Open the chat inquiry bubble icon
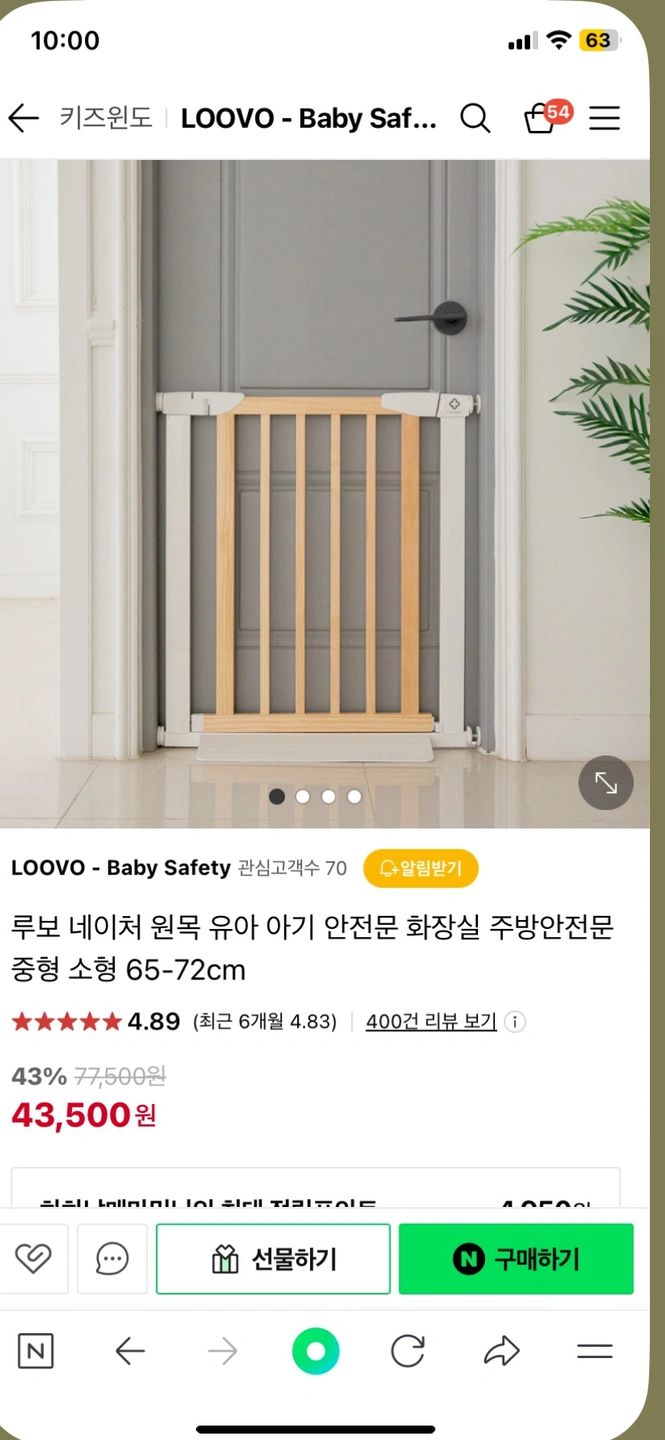 [112, 1258]
